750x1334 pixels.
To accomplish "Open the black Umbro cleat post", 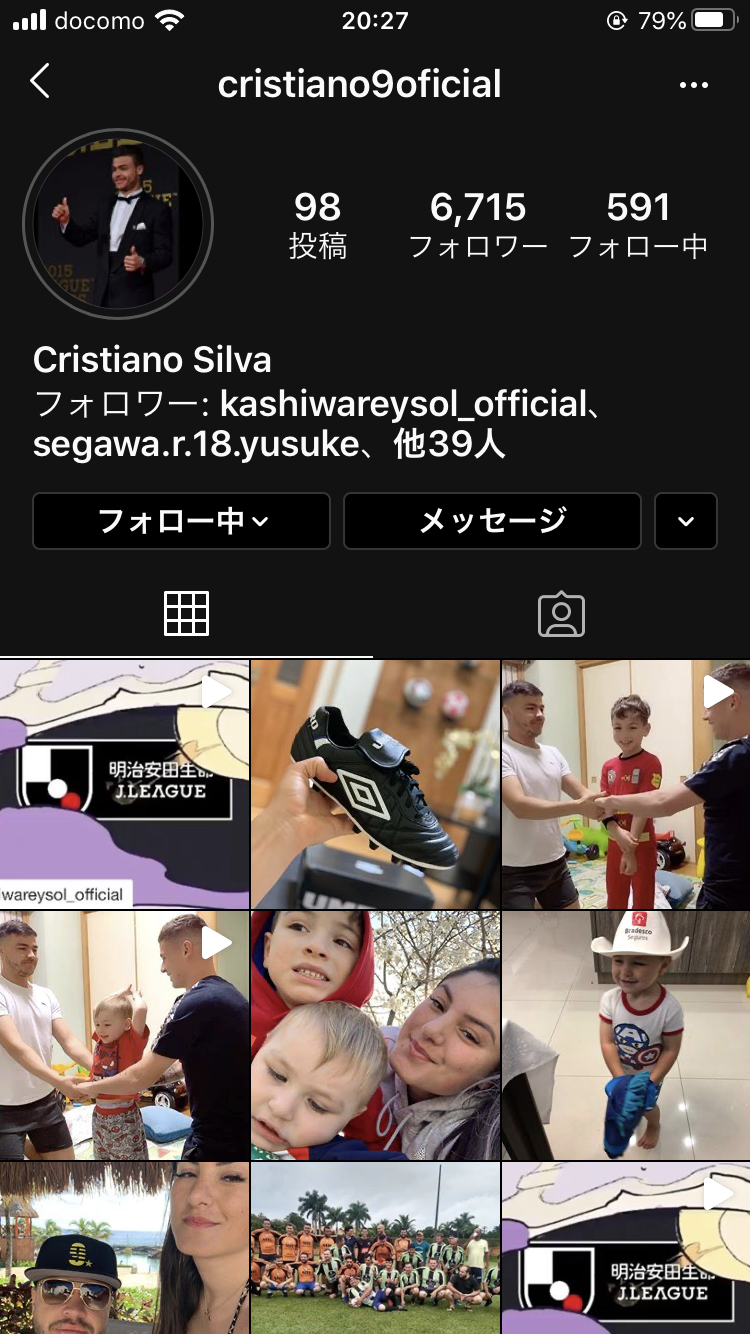I will (x=375, y=784).
